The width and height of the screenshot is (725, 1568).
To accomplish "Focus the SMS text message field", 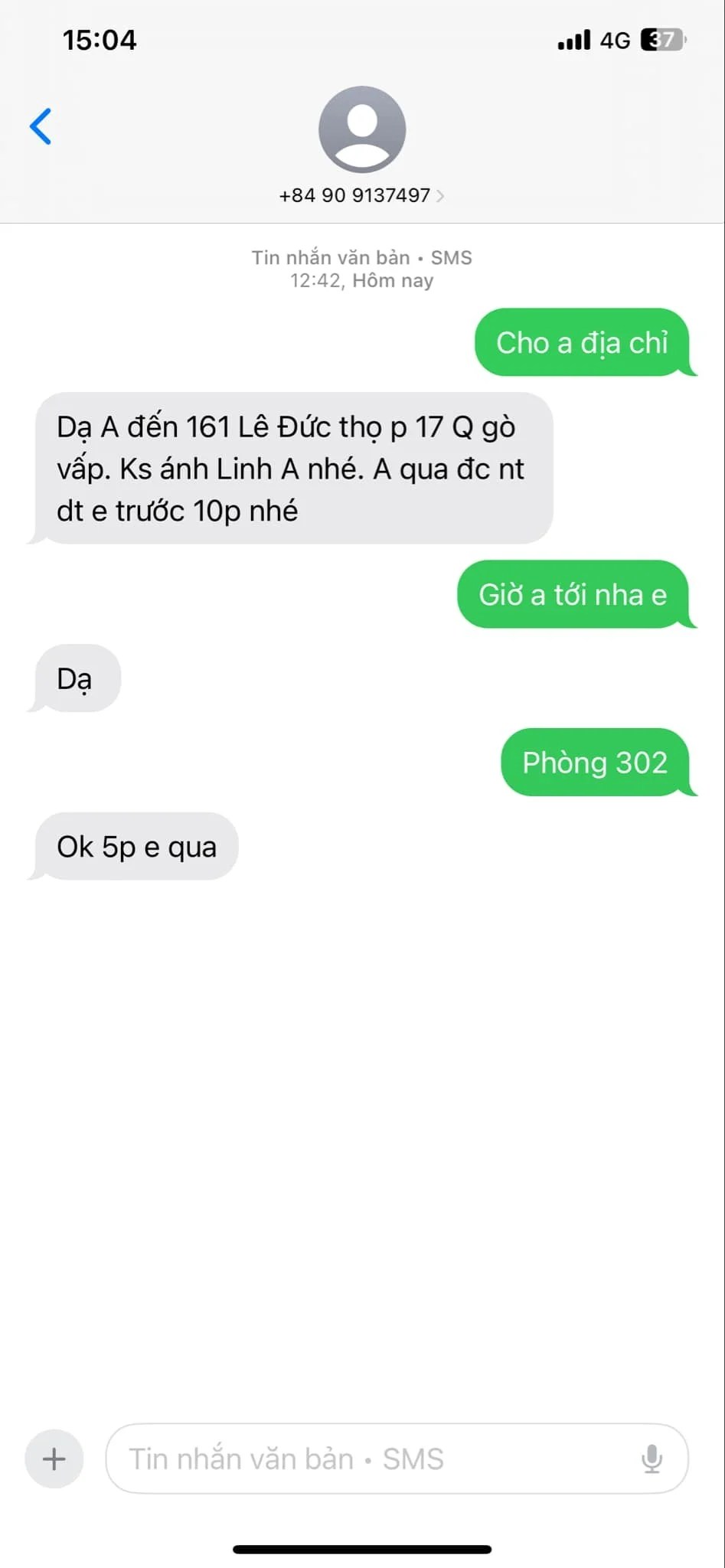I will [367, 1459].
